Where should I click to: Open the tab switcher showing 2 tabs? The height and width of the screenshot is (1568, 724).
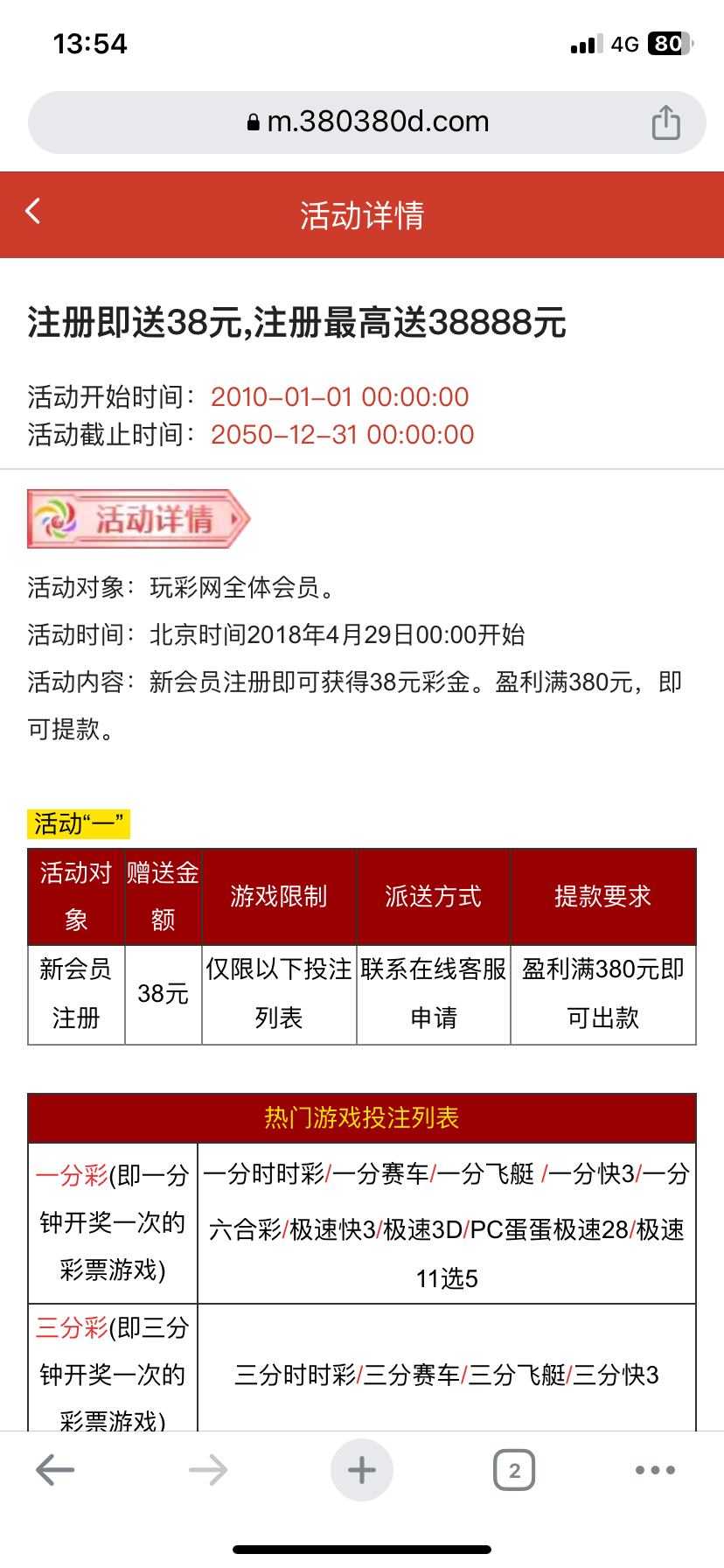tap(514, 1470)
